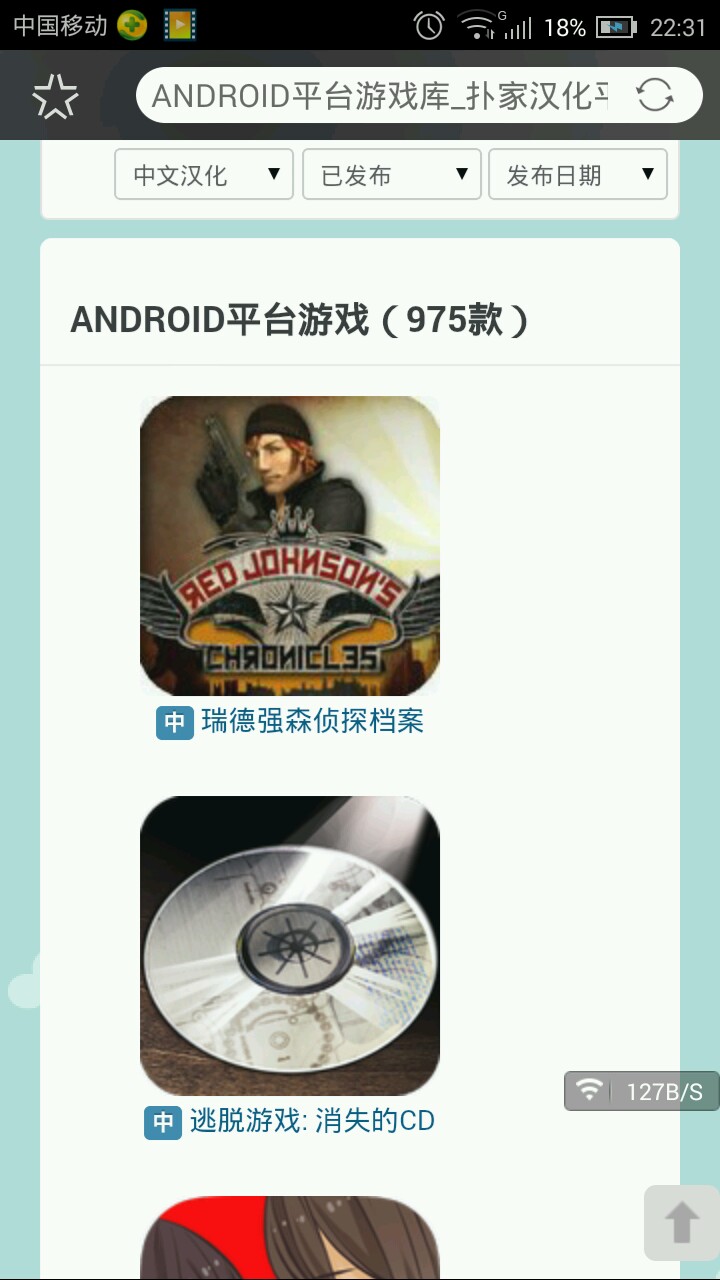720x1280 pixels.
Task: Tap the browser address bar
Action: click(380, 96)
